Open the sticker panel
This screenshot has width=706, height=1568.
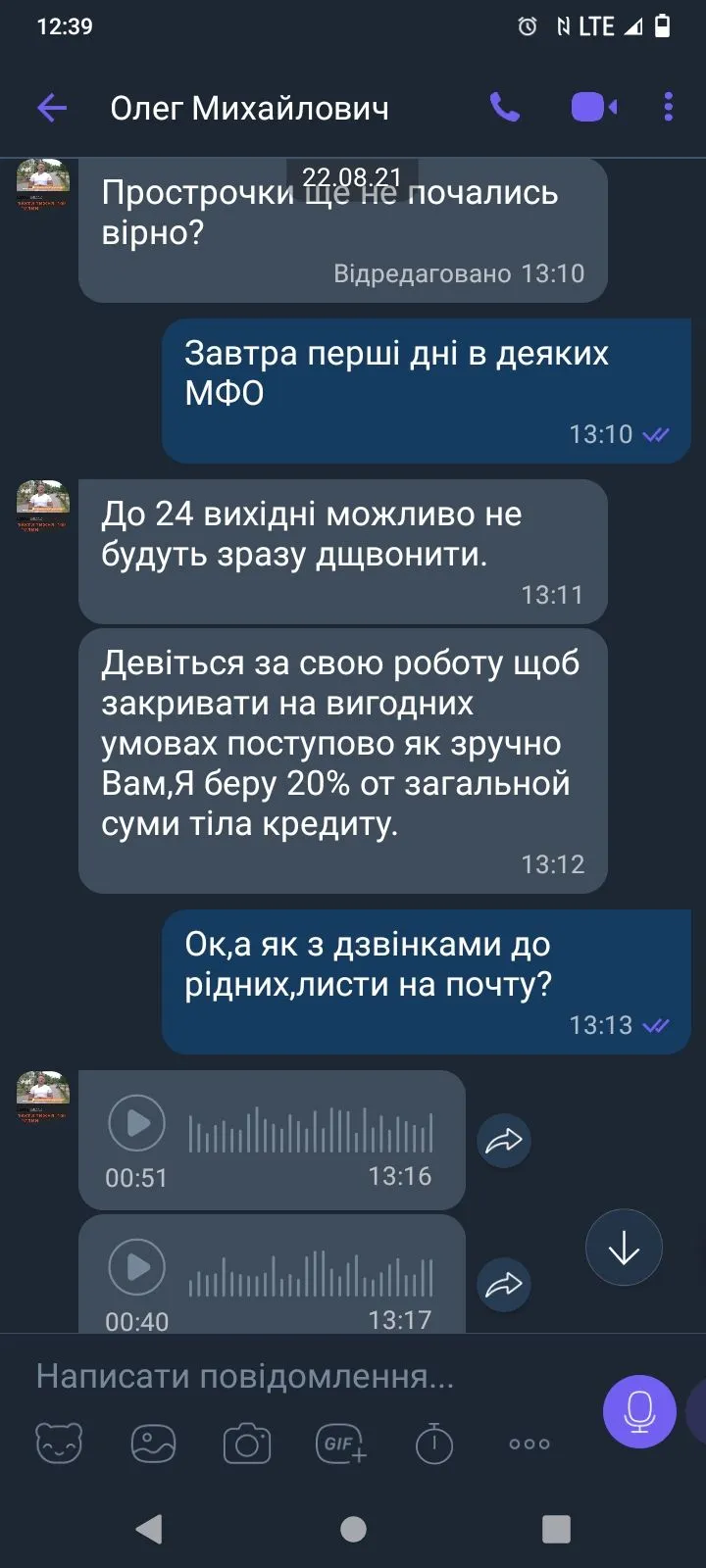point(59,1444)
